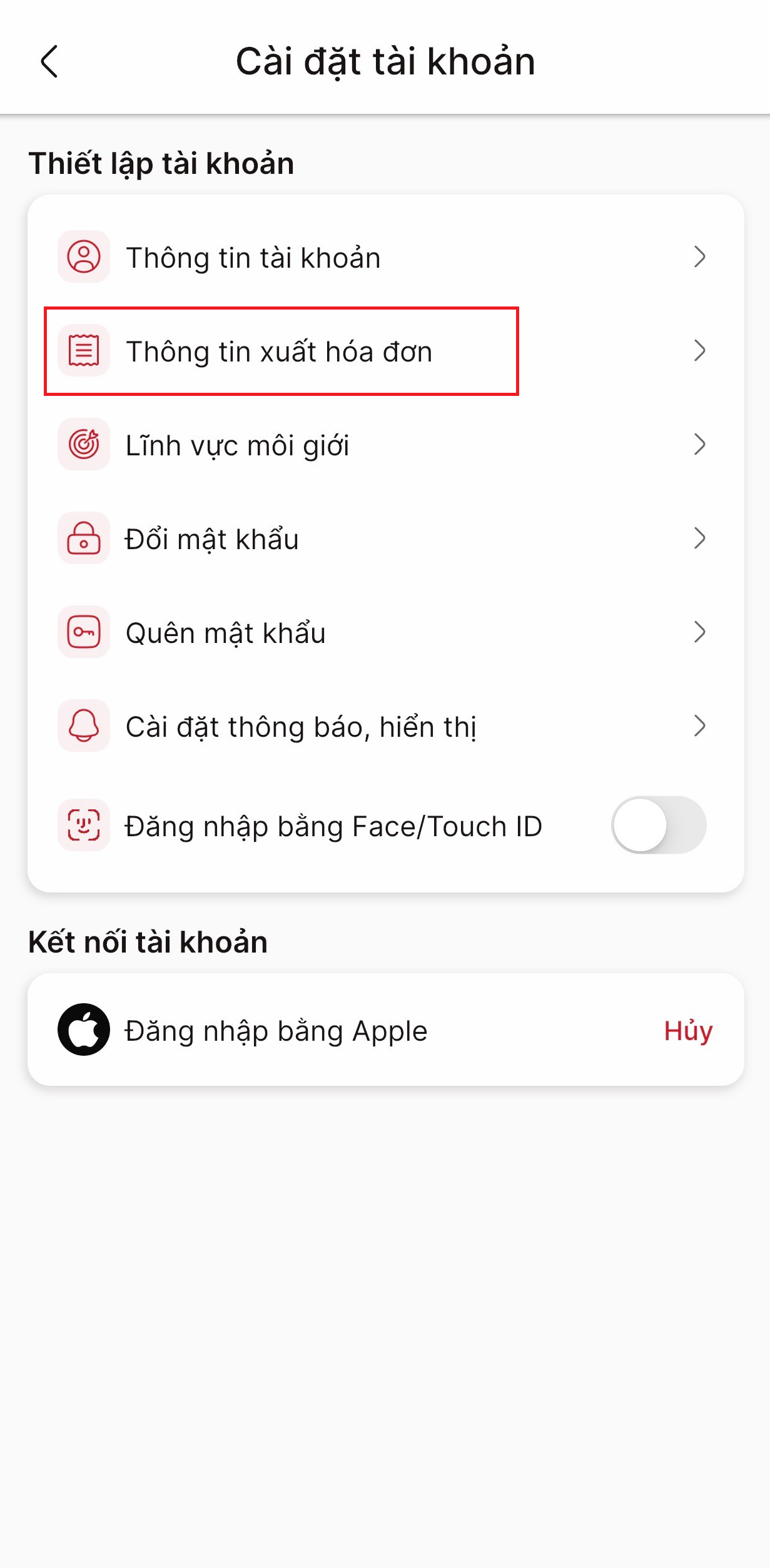The height and width of the screenshot is (1568, 770).
Task: Open Thông tin xuất hóa đơn
Action: click(384, 351)
